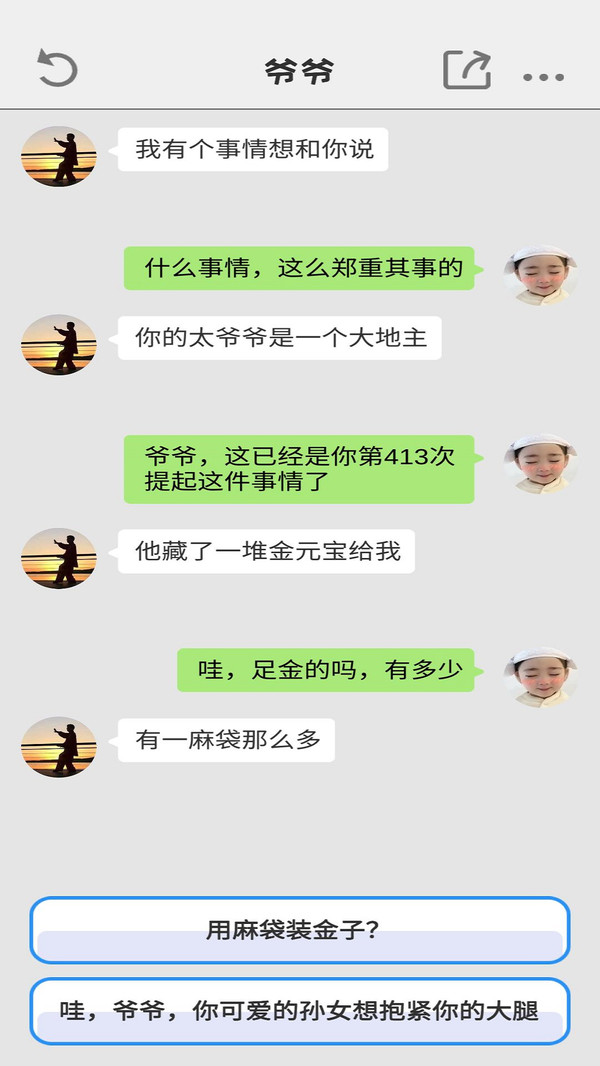Viewport: 600px width, 1066px height.
Task: Tap the undo arrow in the top bar
Action: 57,69
